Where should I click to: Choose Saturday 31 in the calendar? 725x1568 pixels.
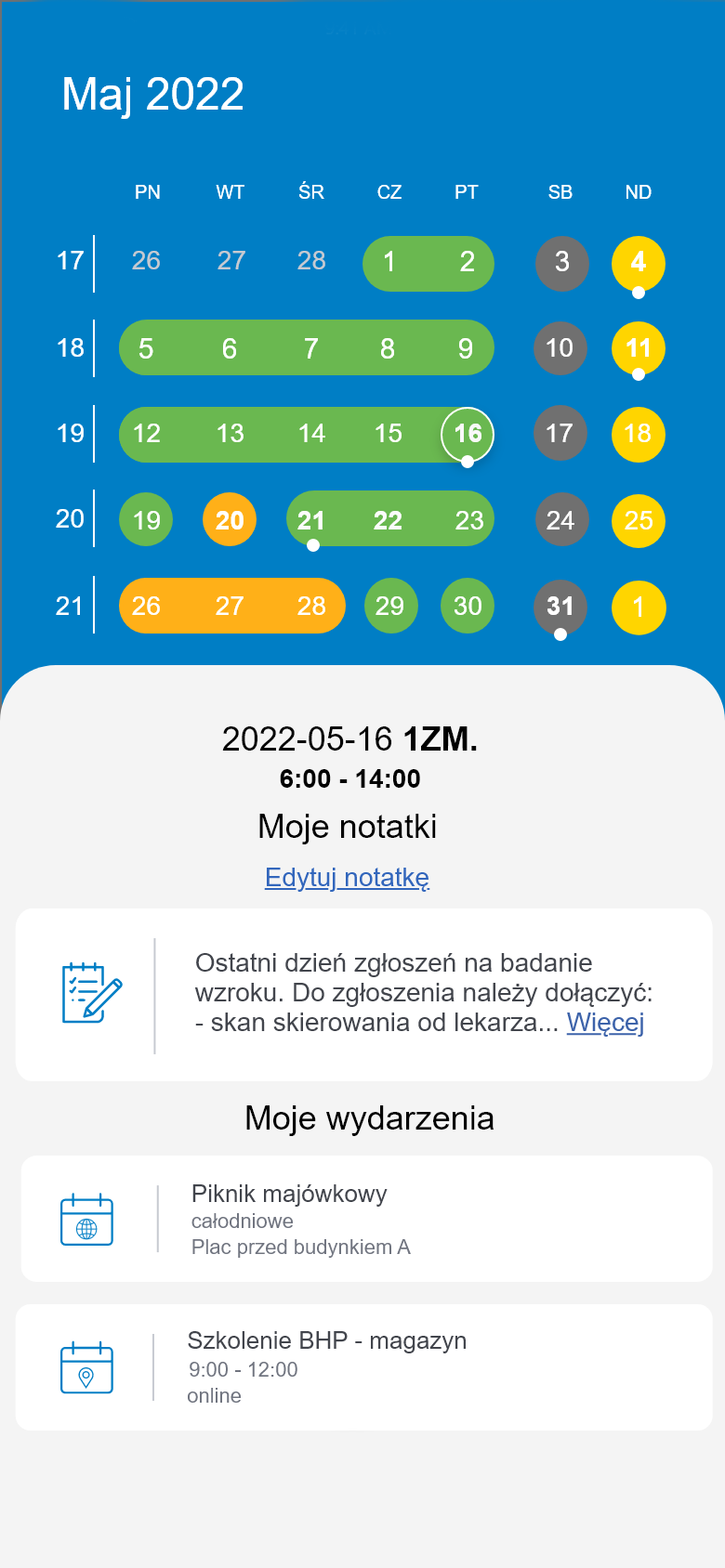click(560, 607)
